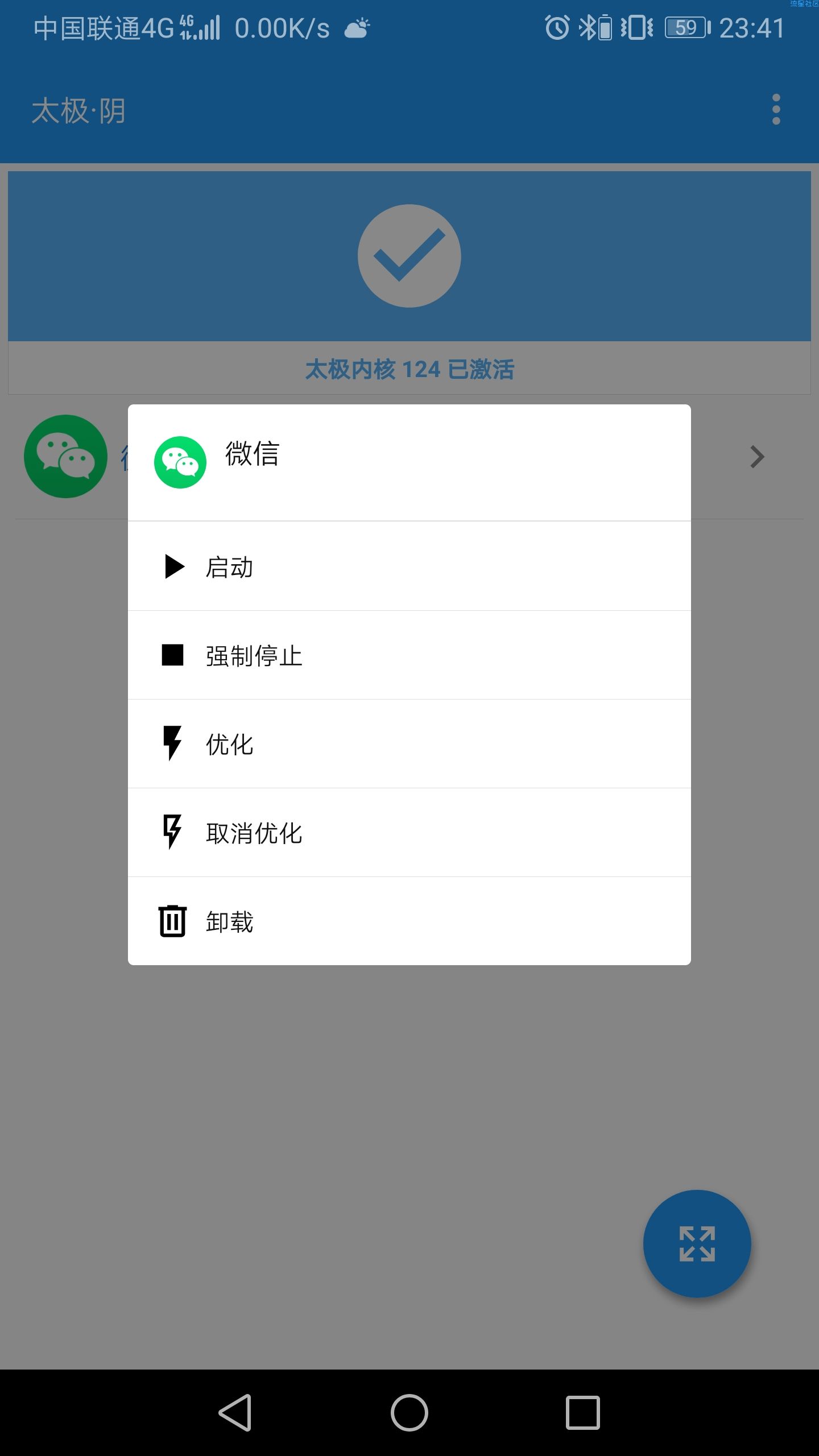819x1456 pixels.
Task: Select 强制停止 to force stop WeChat
Action: tap(409, 655)
